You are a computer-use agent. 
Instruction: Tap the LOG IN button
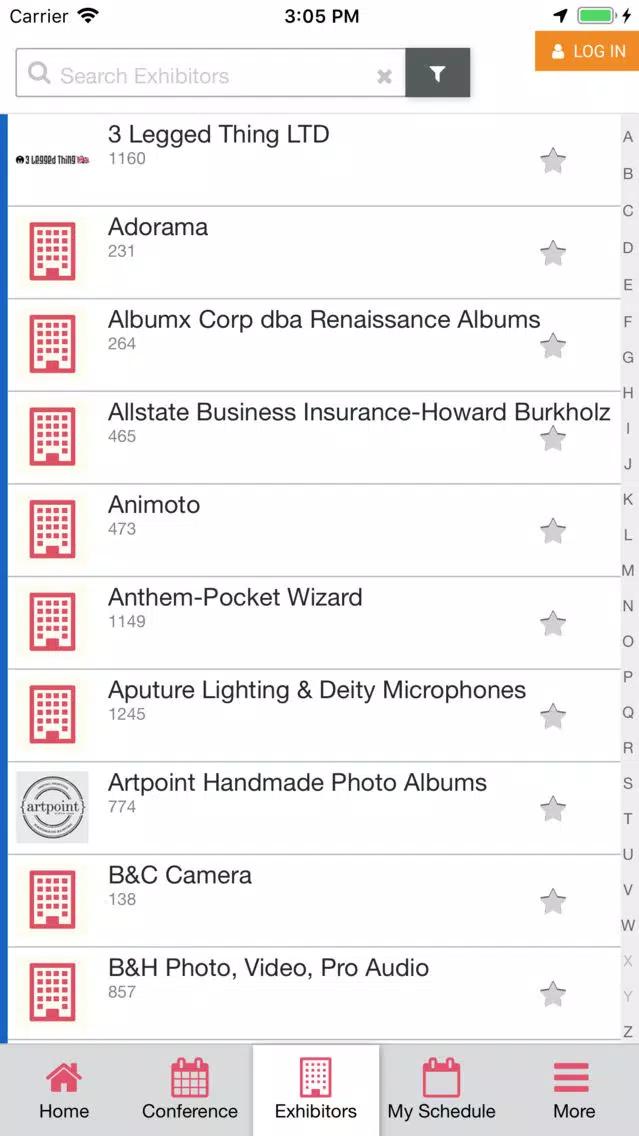[587, 51]
